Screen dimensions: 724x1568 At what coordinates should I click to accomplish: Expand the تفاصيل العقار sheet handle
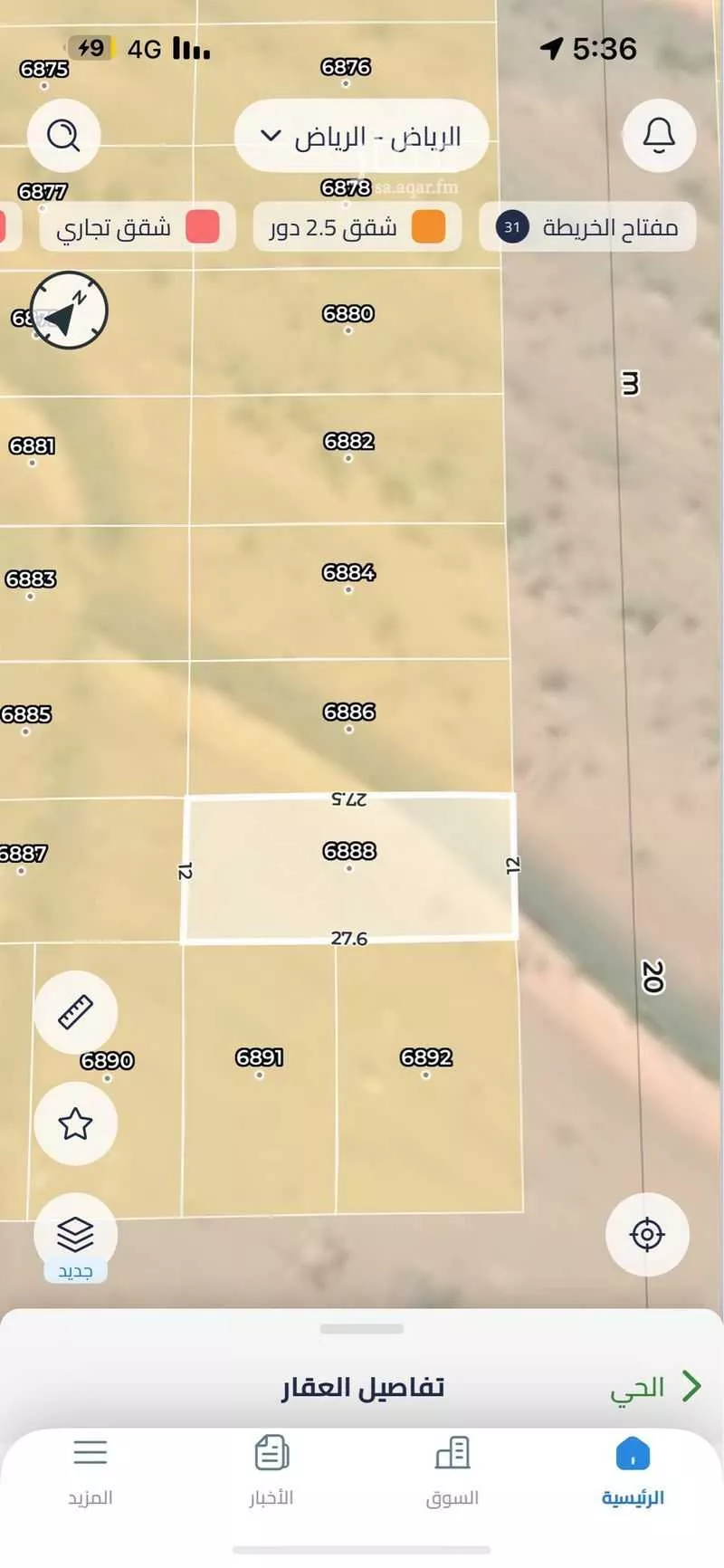coord(362,1329)
